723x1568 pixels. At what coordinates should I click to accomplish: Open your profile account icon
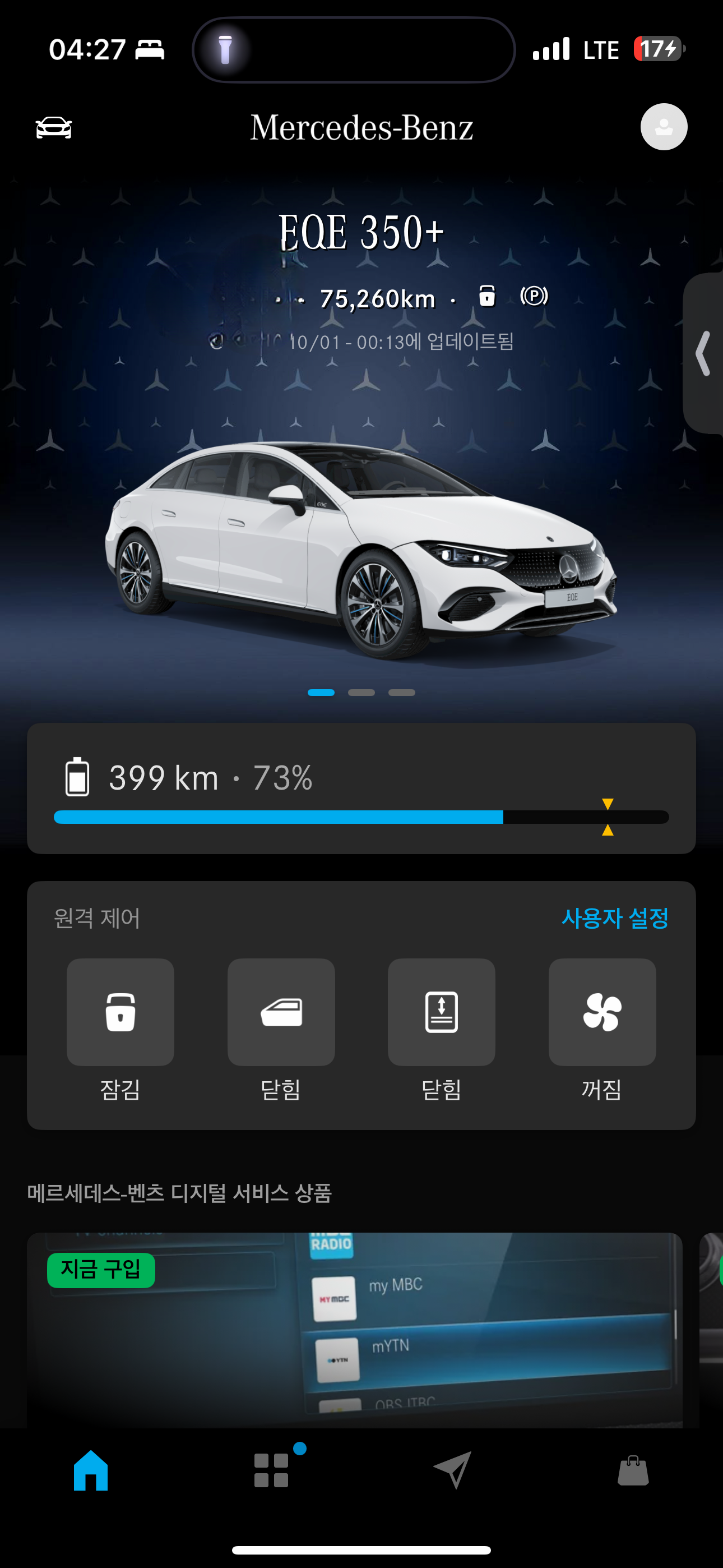(x=662, y=127)
